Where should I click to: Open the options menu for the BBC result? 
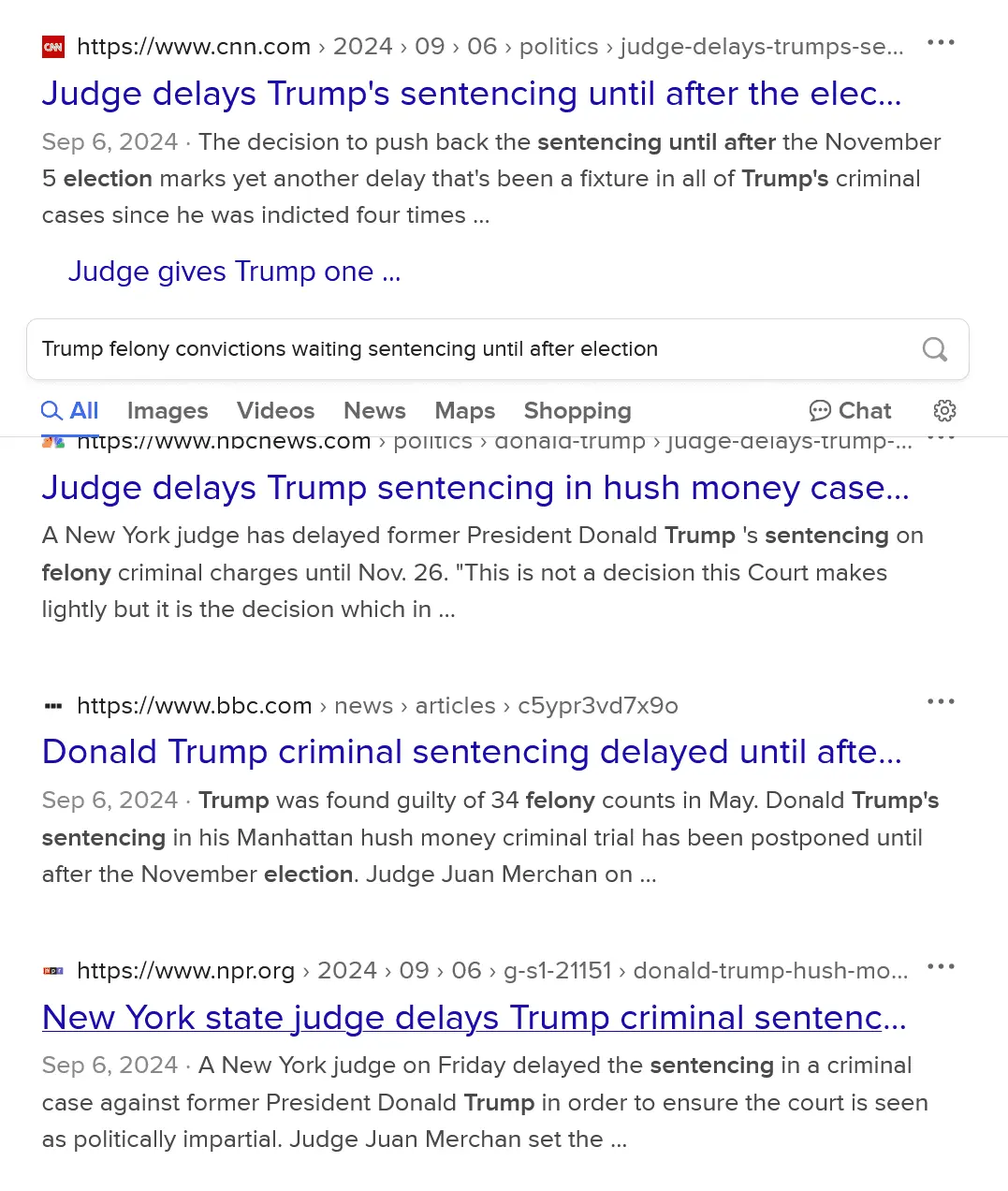(x=940, y=701)
